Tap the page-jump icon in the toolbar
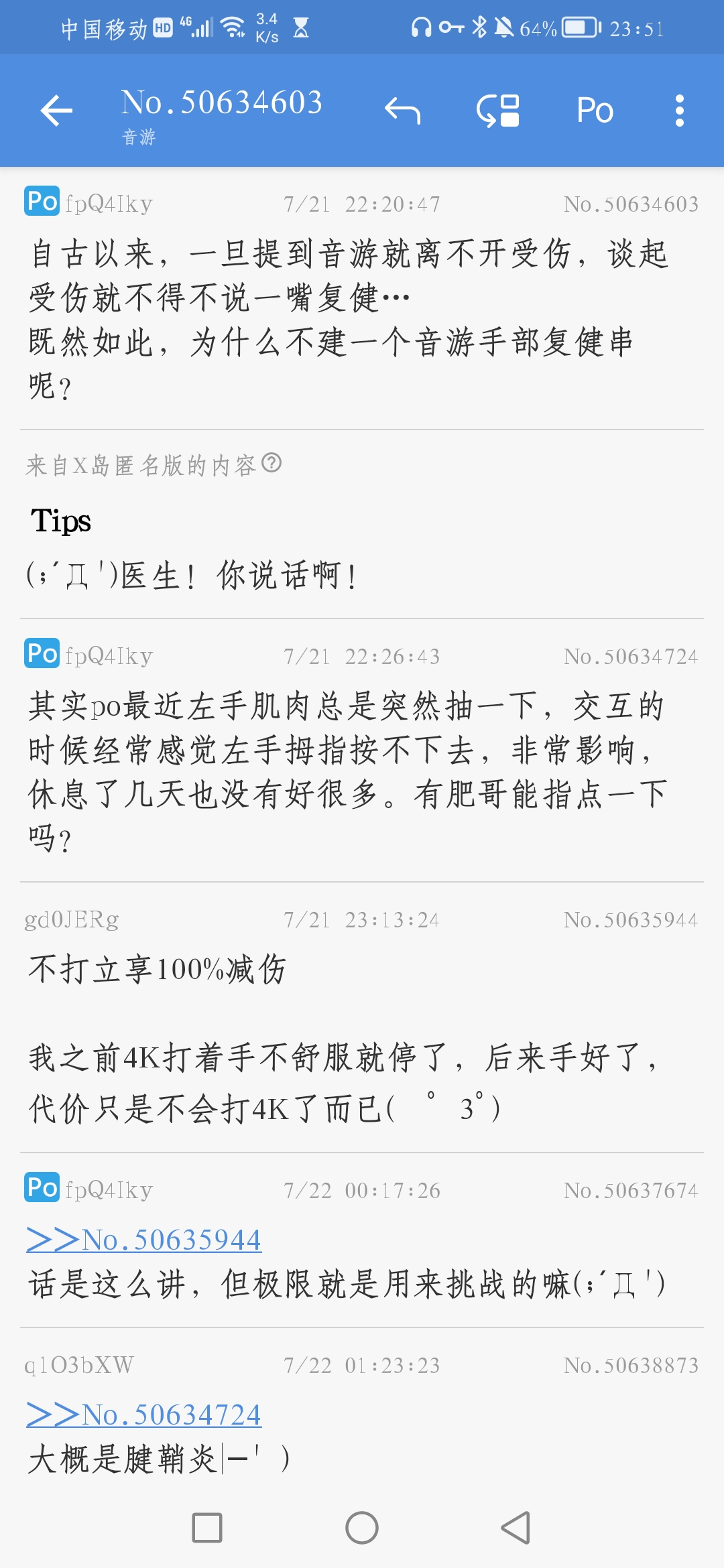724x1568 pixels. [x=498, y=111]
